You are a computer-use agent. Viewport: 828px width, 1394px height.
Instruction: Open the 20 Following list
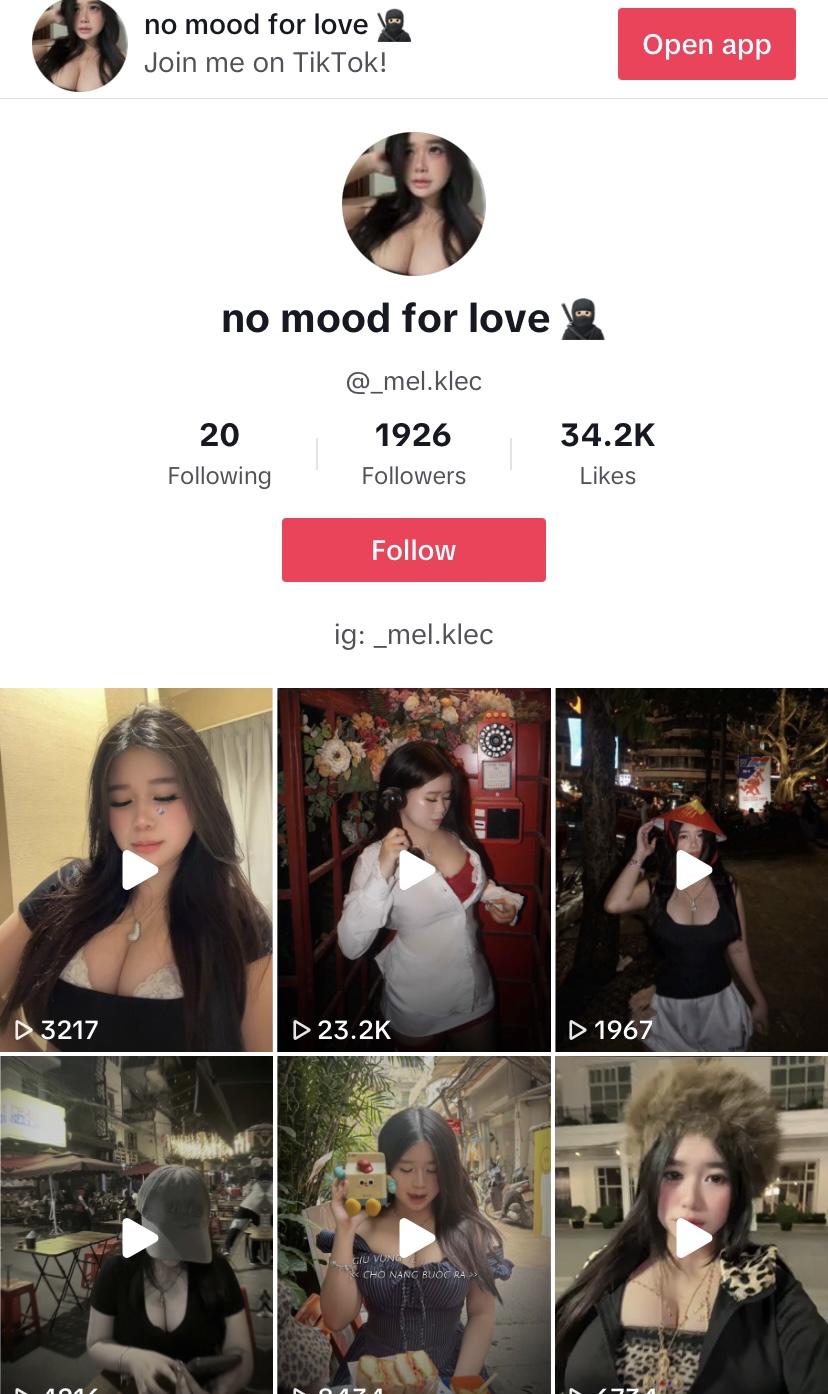point(219,453)
